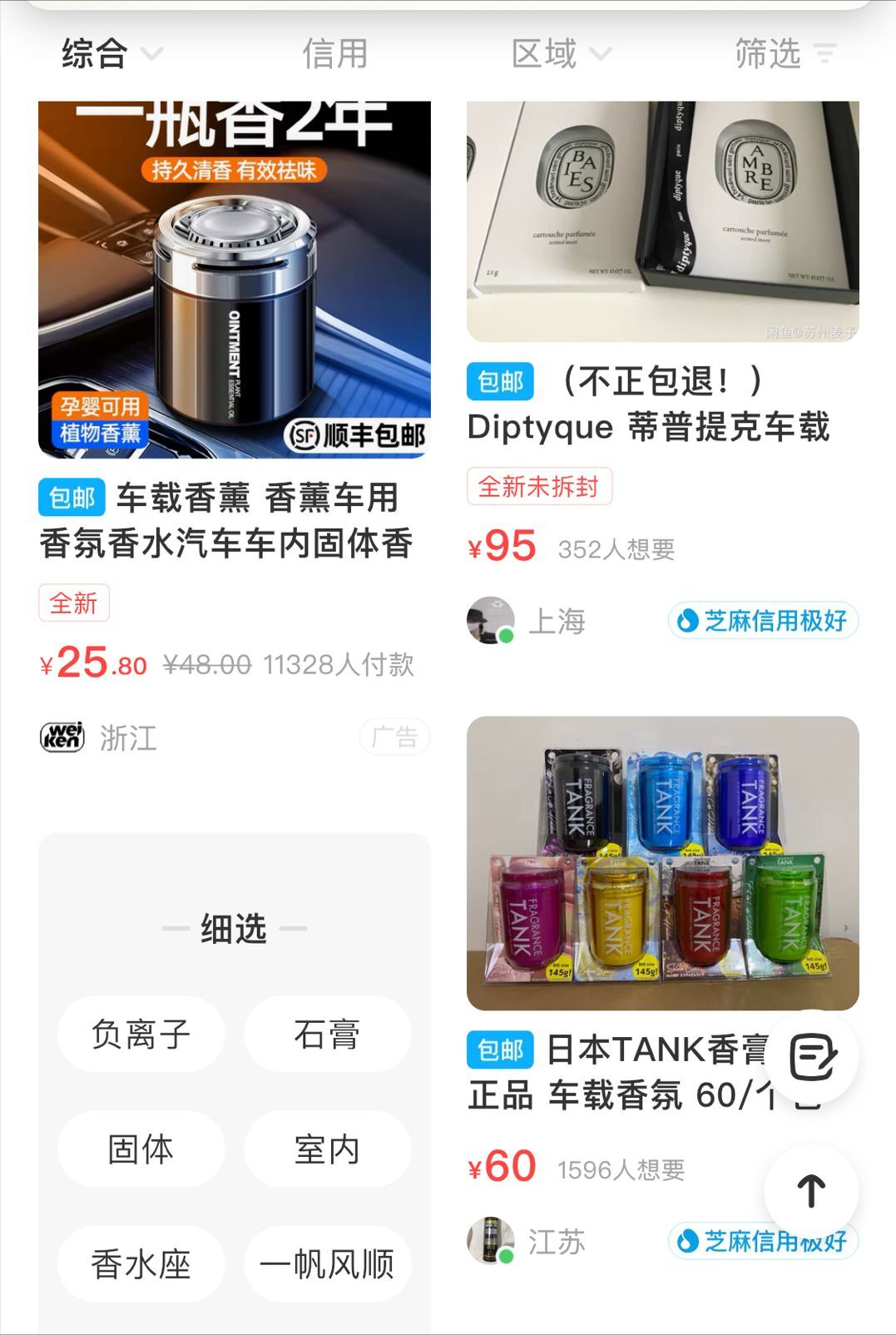Screen dimensions: 896x1335
Task: Enable the 室内 filter option
Action: [x=327, y=1149]
